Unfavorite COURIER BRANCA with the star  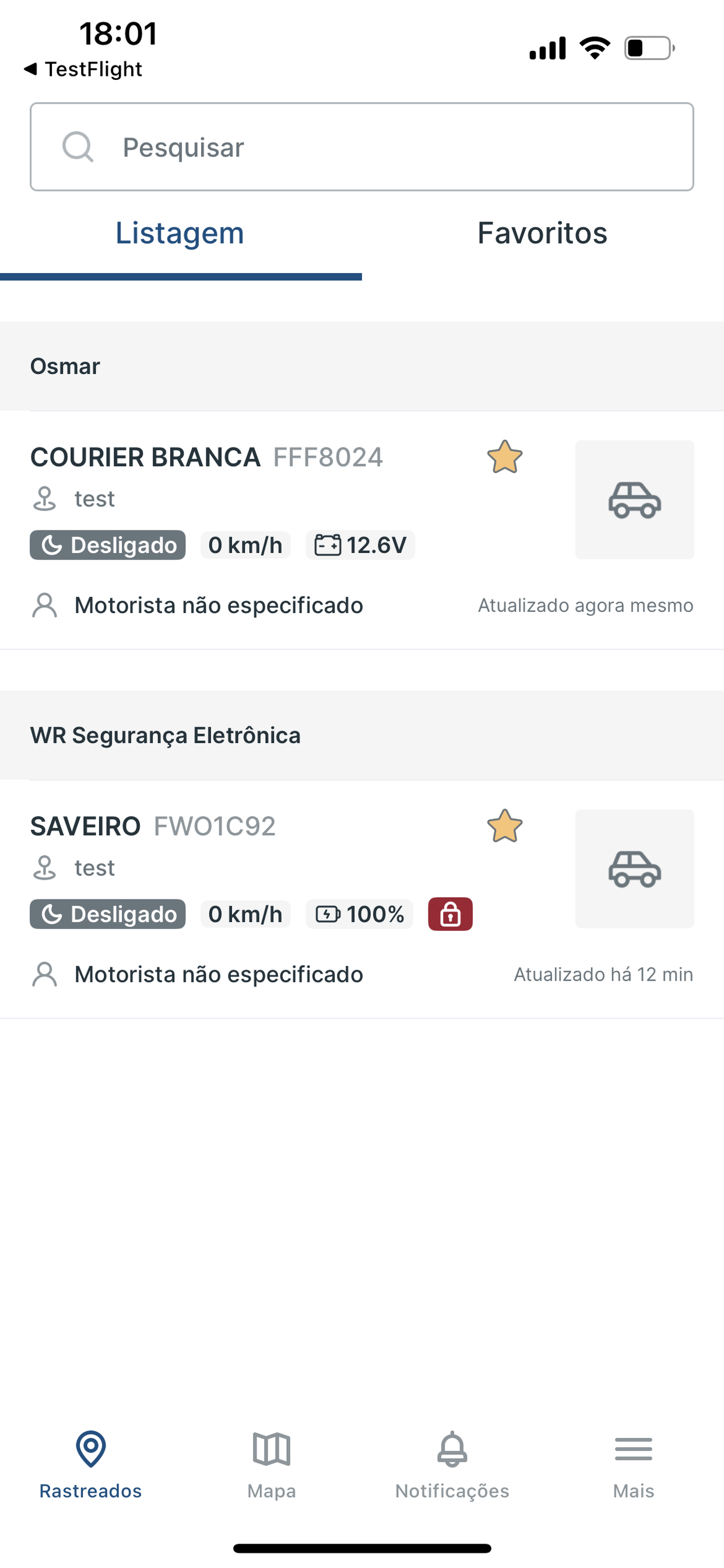(504, 457)
